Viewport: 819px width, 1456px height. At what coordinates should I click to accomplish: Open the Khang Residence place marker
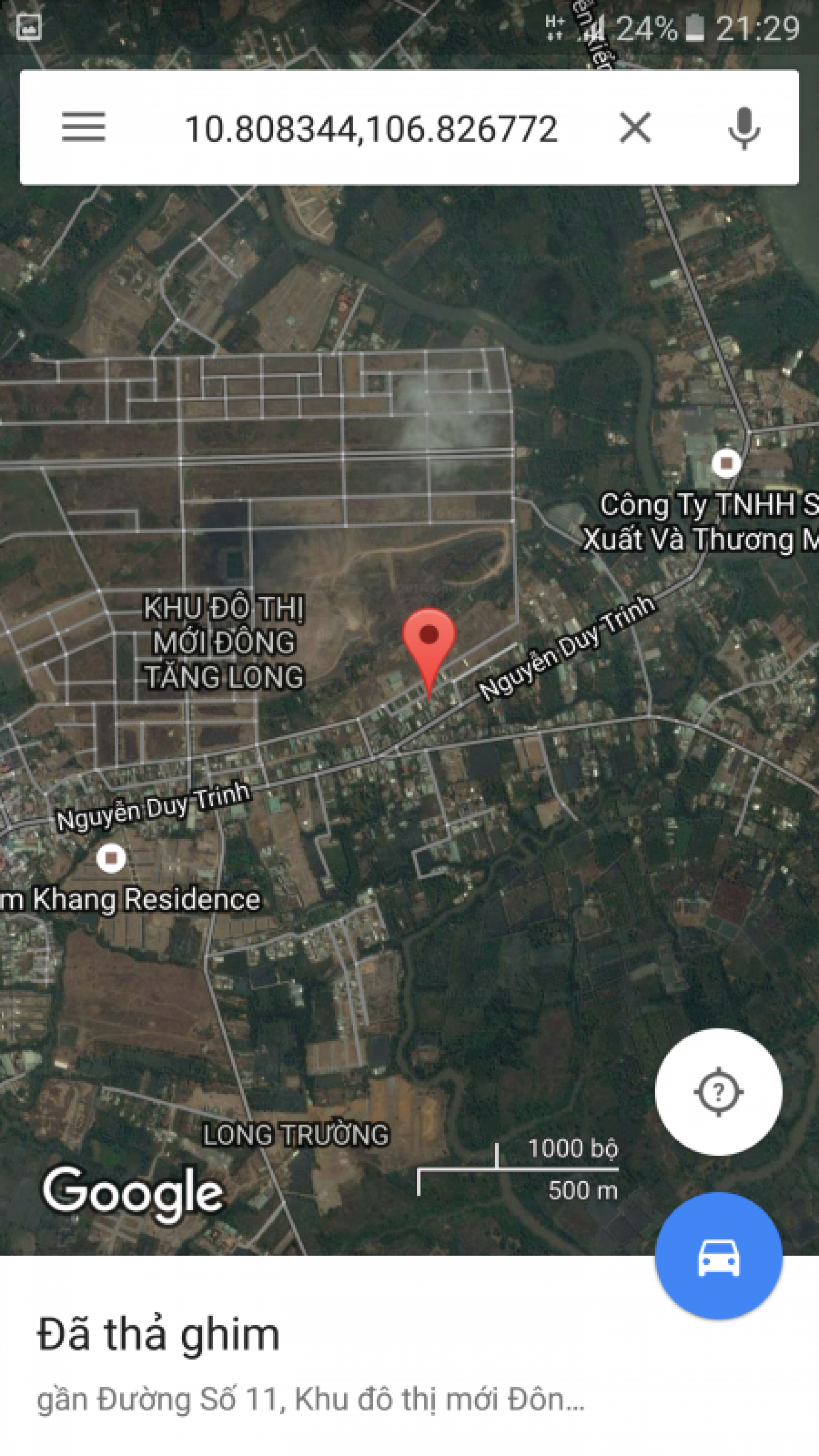(111, 858)
